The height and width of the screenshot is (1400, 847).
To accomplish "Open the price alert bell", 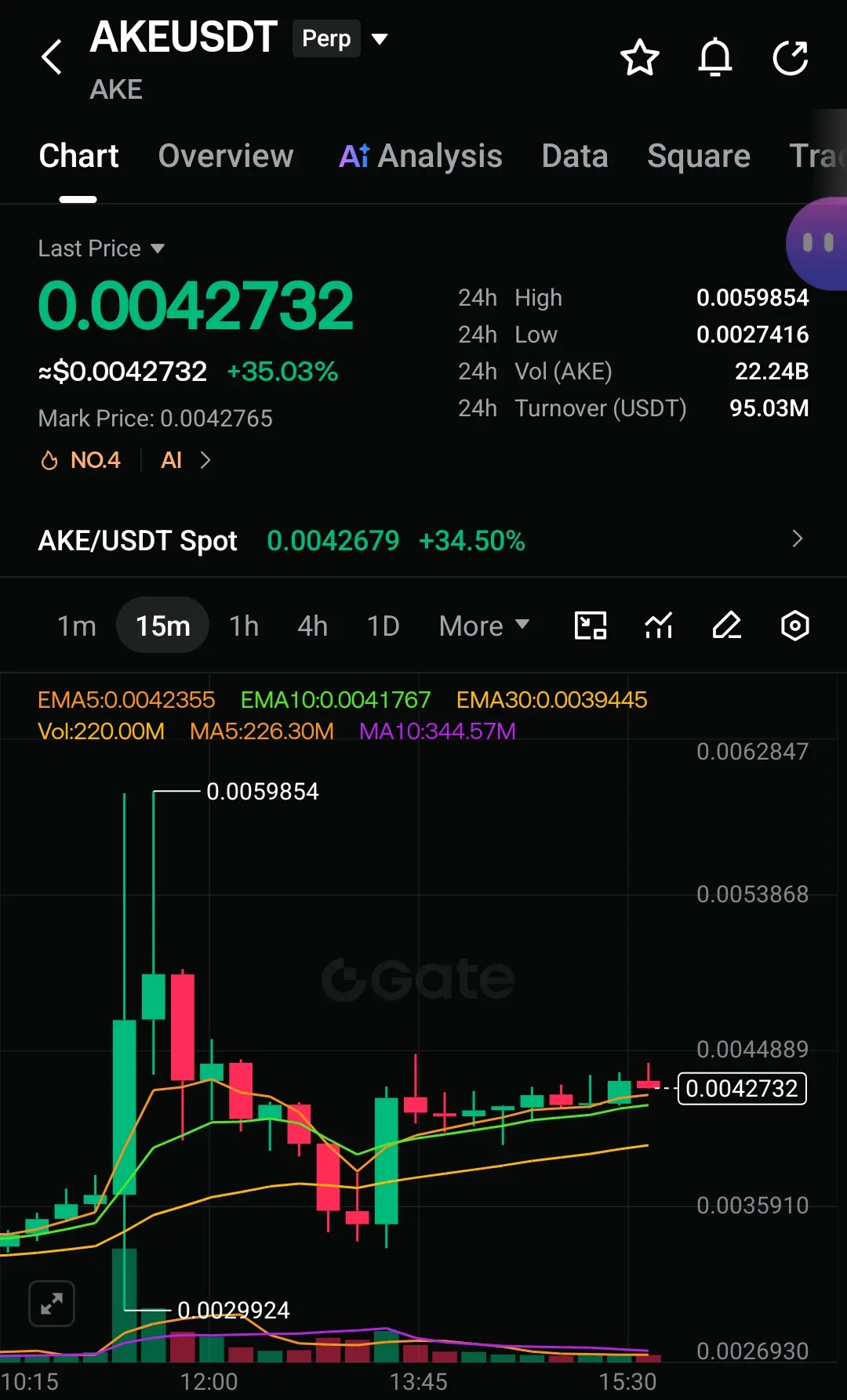I will point(715,58).
